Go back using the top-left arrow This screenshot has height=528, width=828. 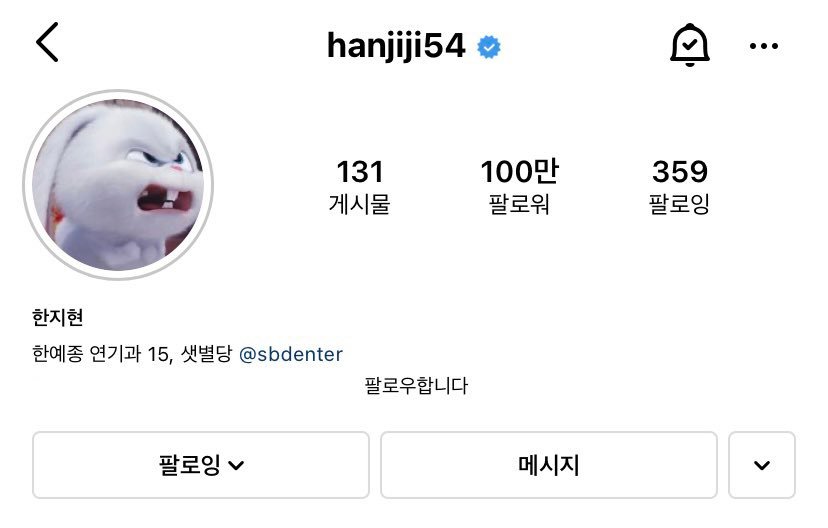click(47, 44)
